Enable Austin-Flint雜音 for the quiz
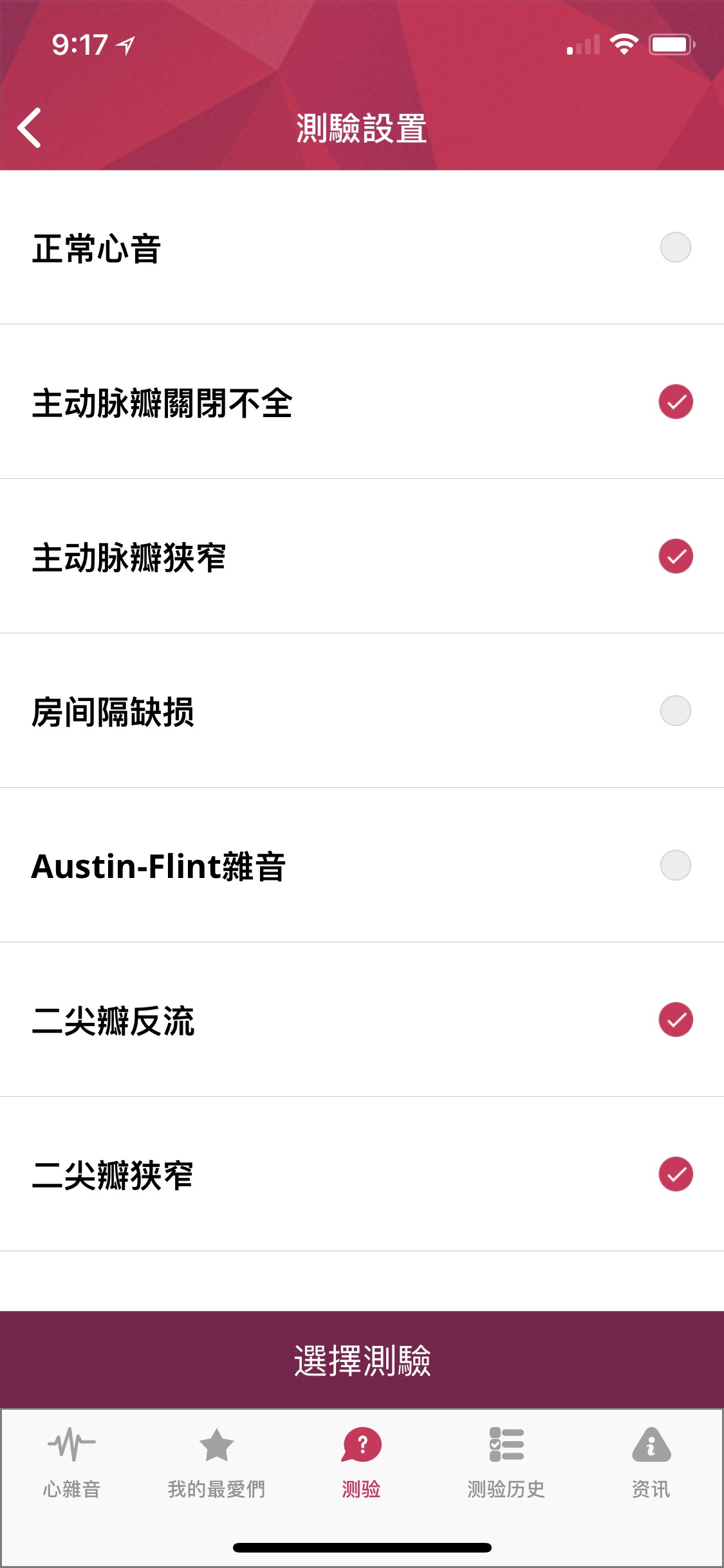The image size is (724, 1568). coord(676,865)
